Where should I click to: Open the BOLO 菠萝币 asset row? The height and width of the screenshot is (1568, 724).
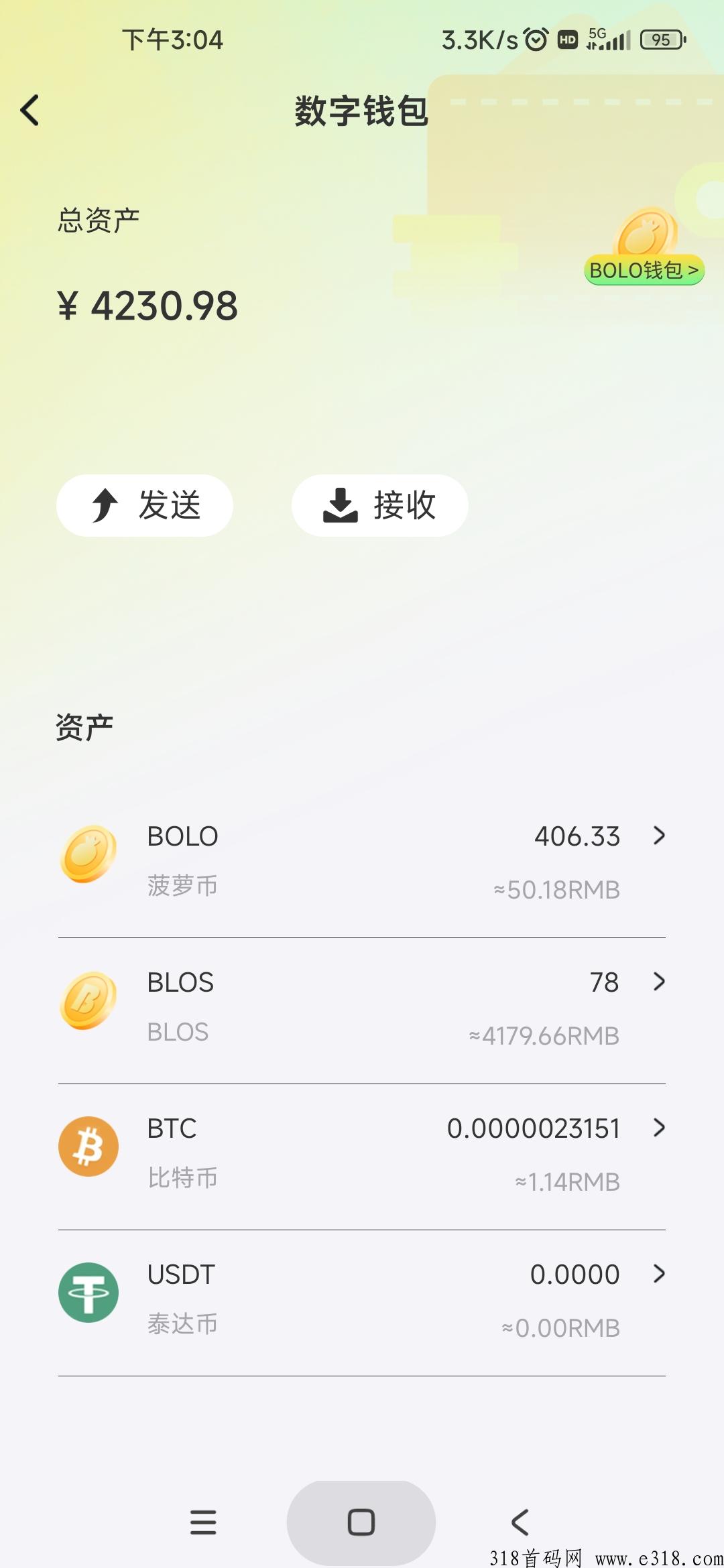(x=362, y=862)
